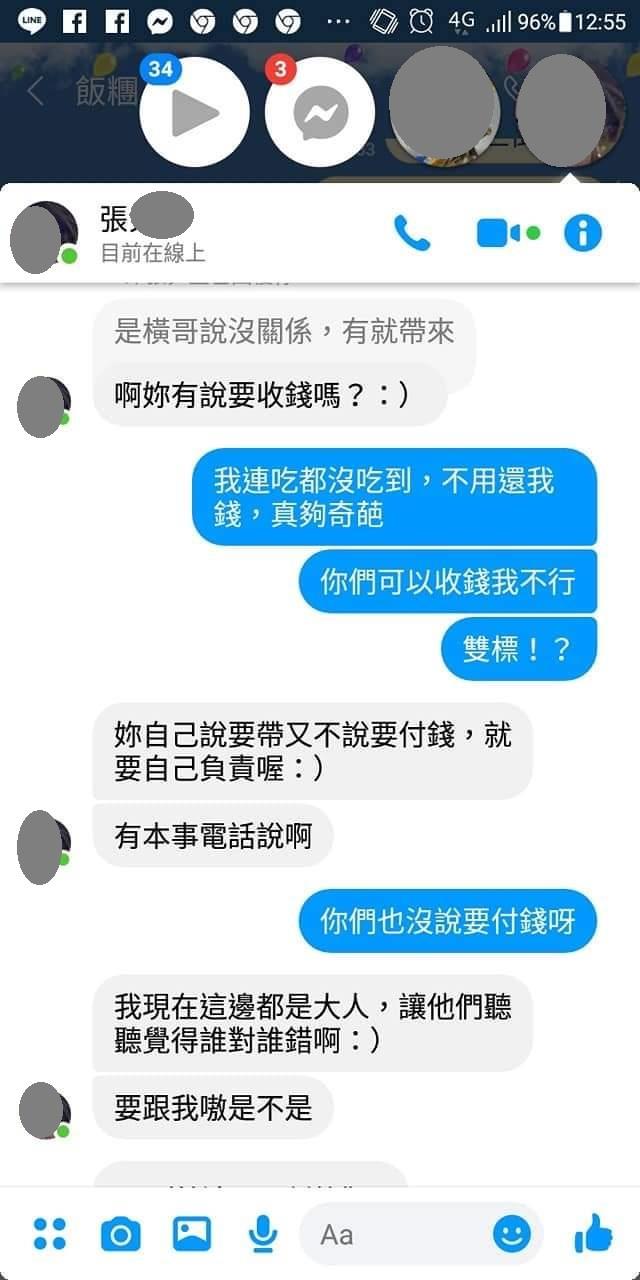Open the more options grid icon

click(49, 1234)
